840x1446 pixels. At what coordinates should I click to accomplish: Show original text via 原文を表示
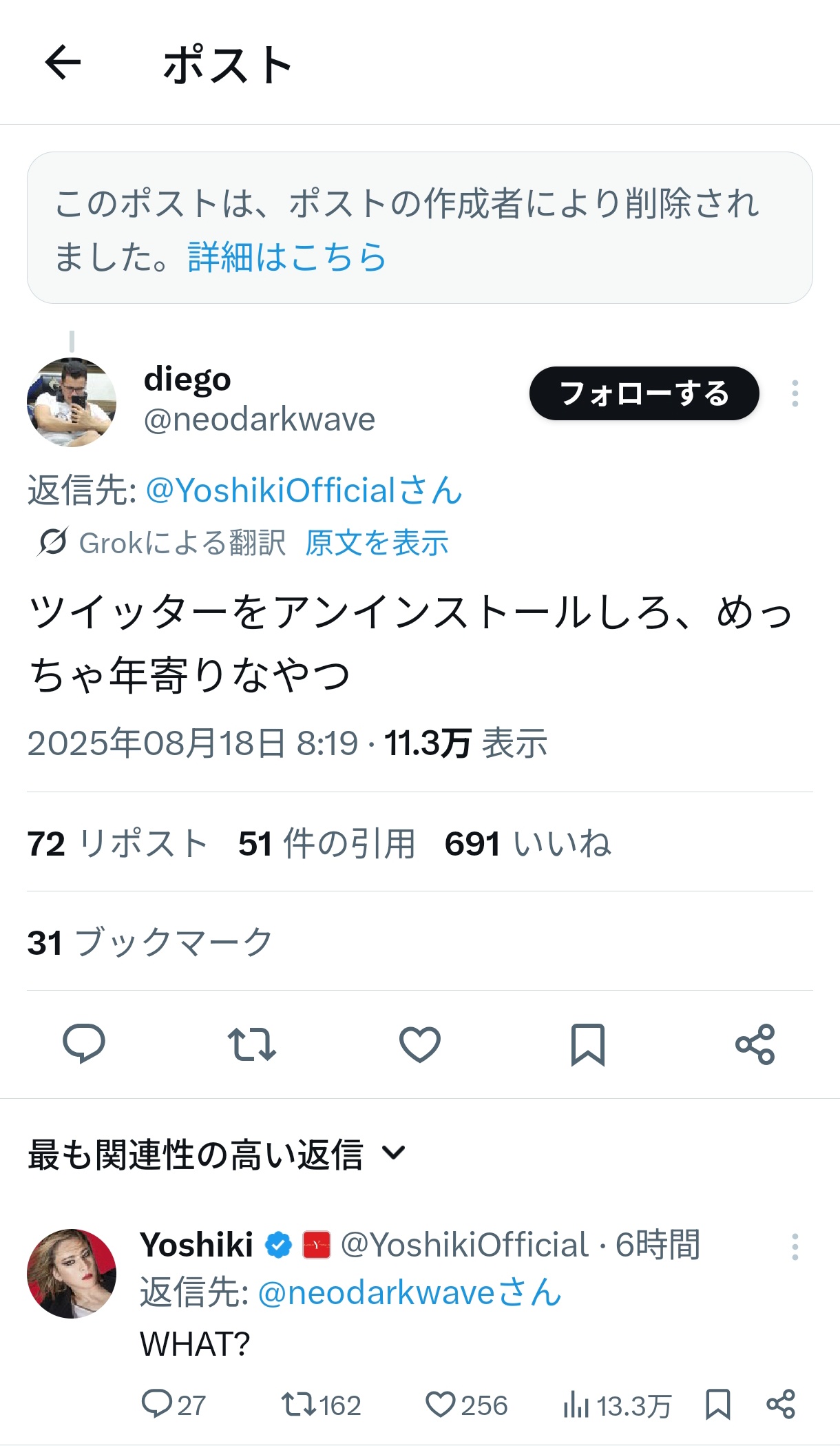377,543
